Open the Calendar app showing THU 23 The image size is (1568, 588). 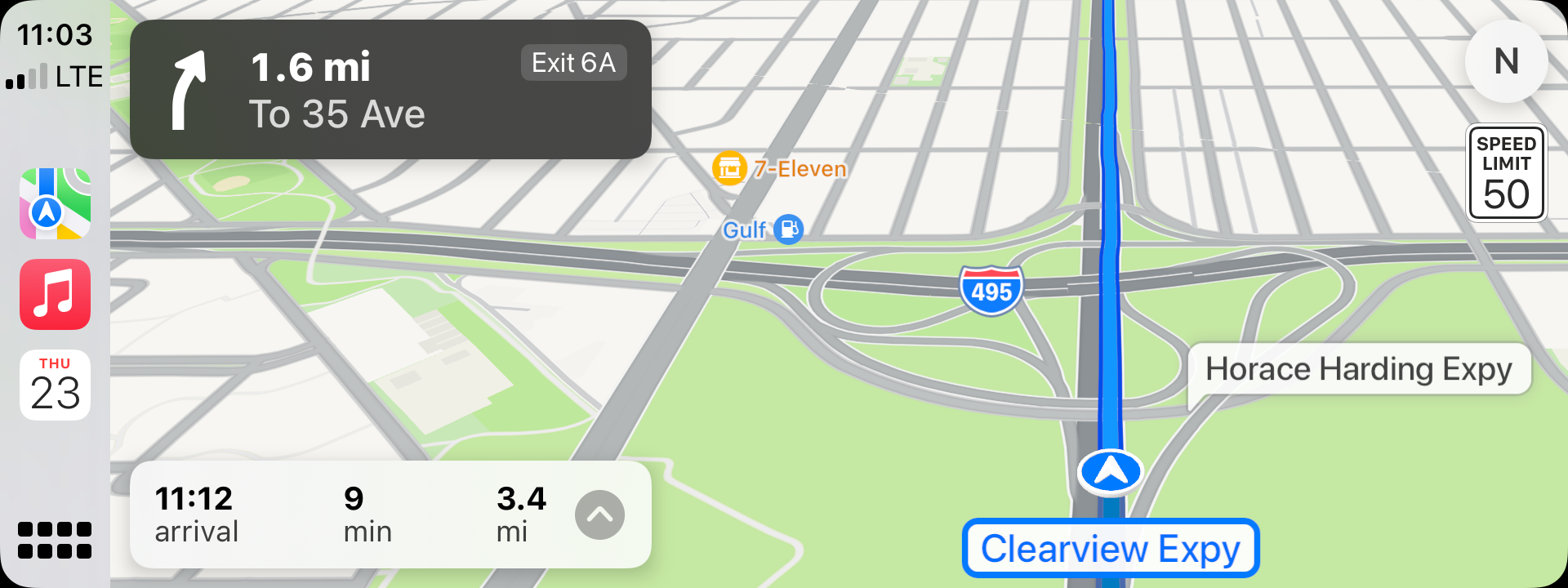click(55, 385)
